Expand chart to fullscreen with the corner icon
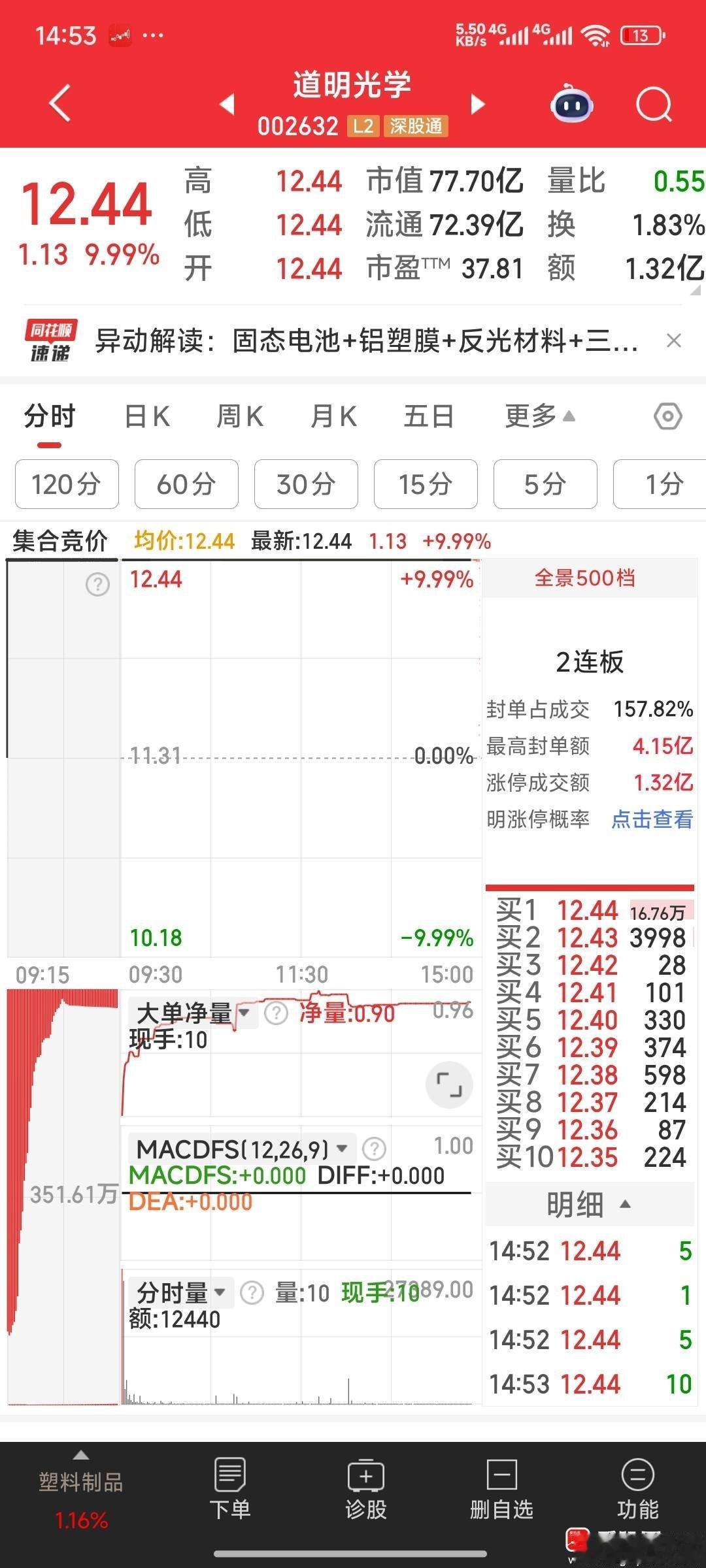This screenshot has height=1568, width=706. pos(448,1084)
